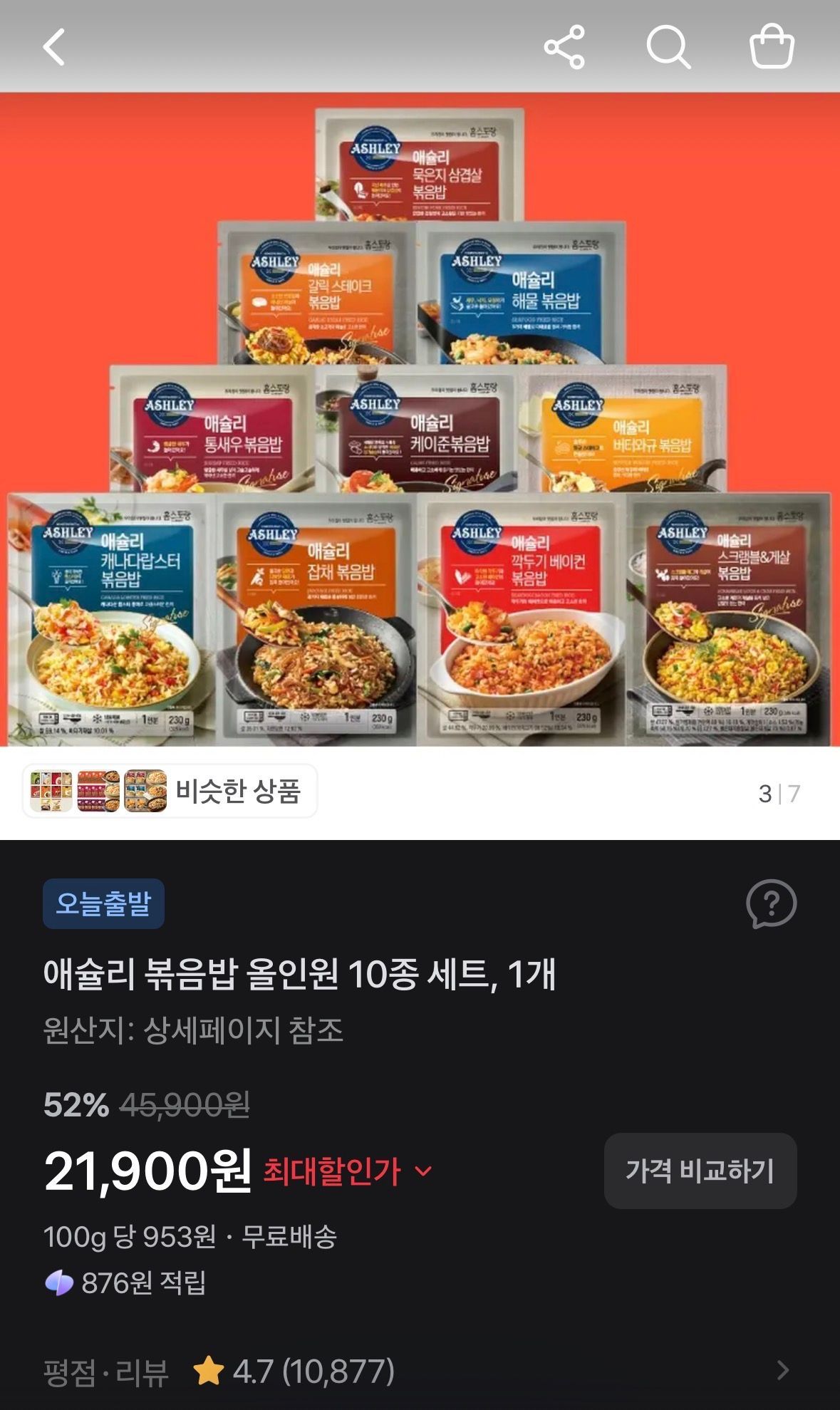
Task: Share this product
Action: tap(564, 47)
